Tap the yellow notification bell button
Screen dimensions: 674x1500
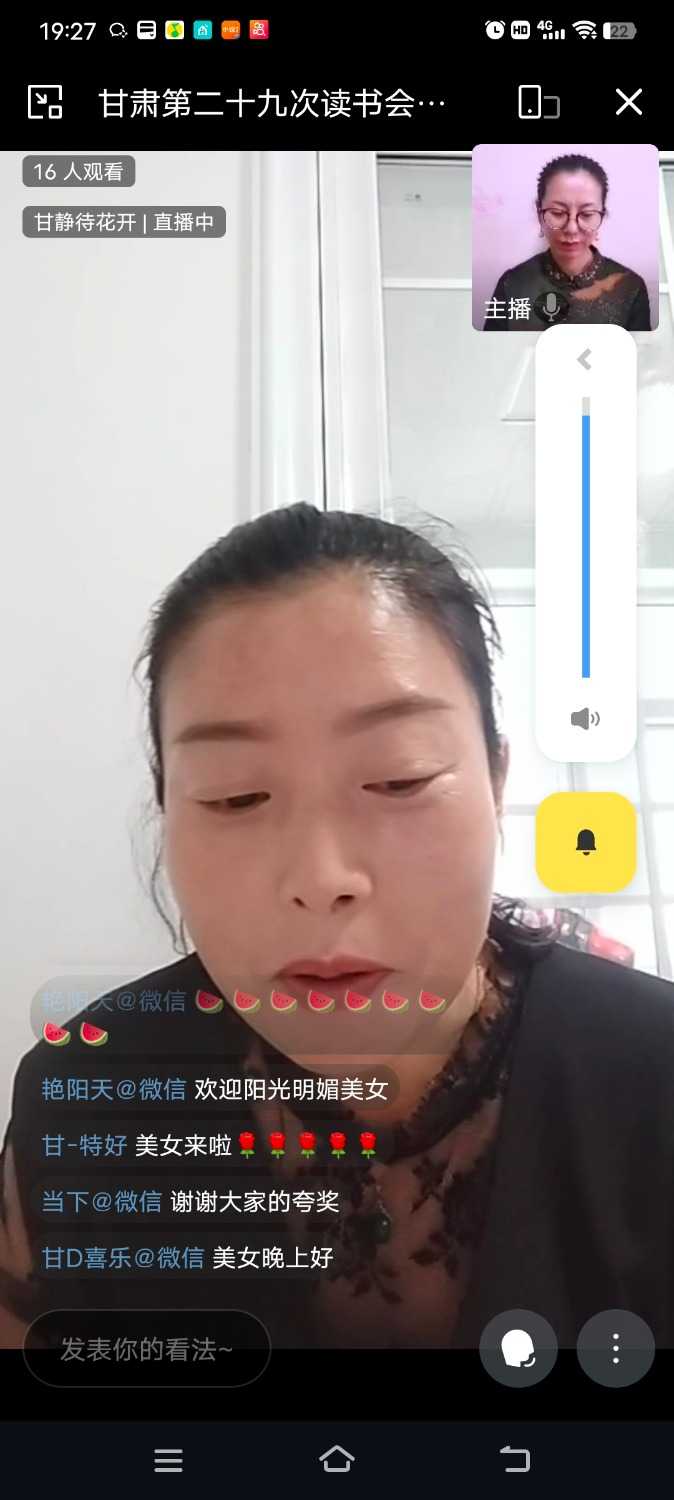(586, 842)
